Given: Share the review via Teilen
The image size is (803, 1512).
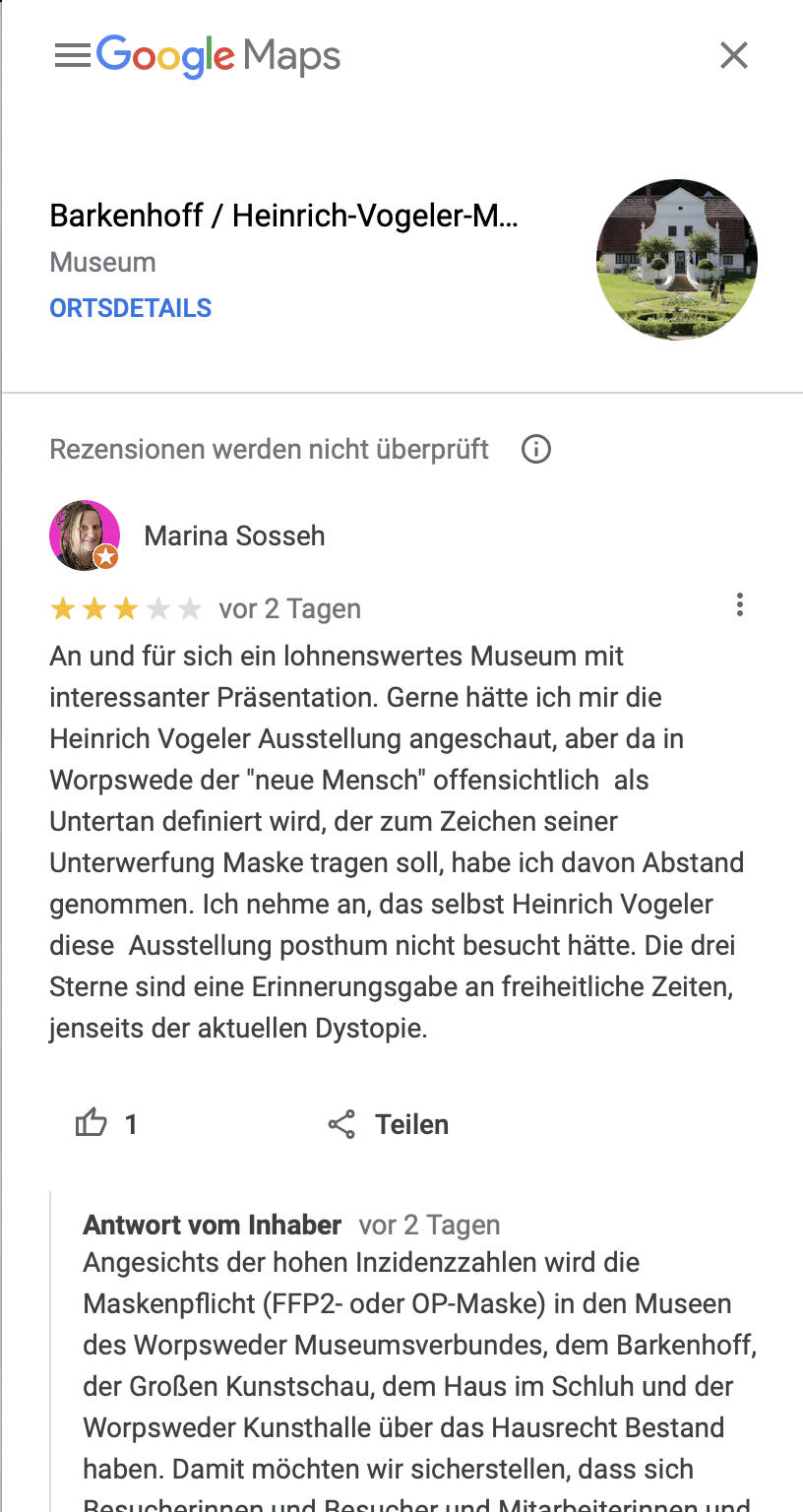Looking at the screenshot, I should pyautogui.click(x=389, y=1124).
